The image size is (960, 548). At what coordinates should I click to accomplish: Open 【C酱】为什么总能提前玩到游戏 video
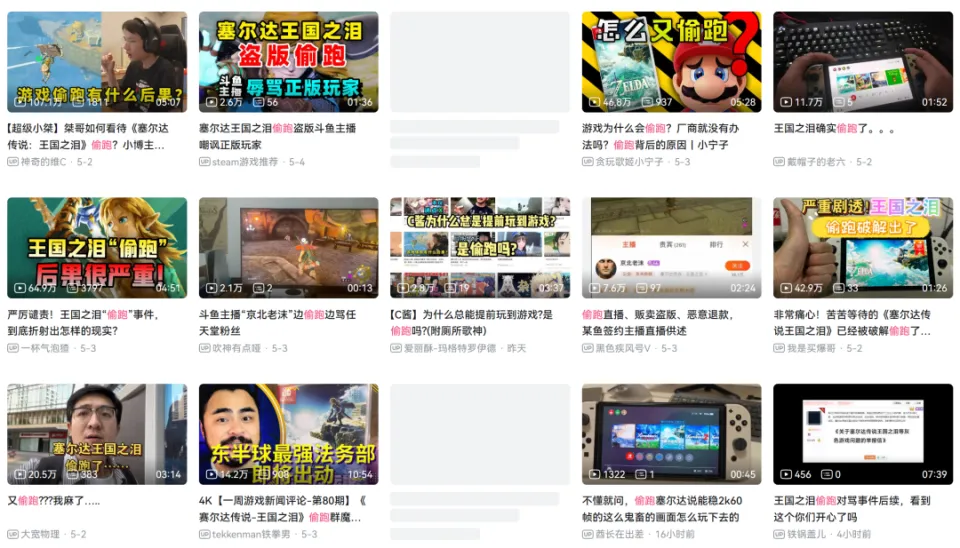click(x=479, y=247)
